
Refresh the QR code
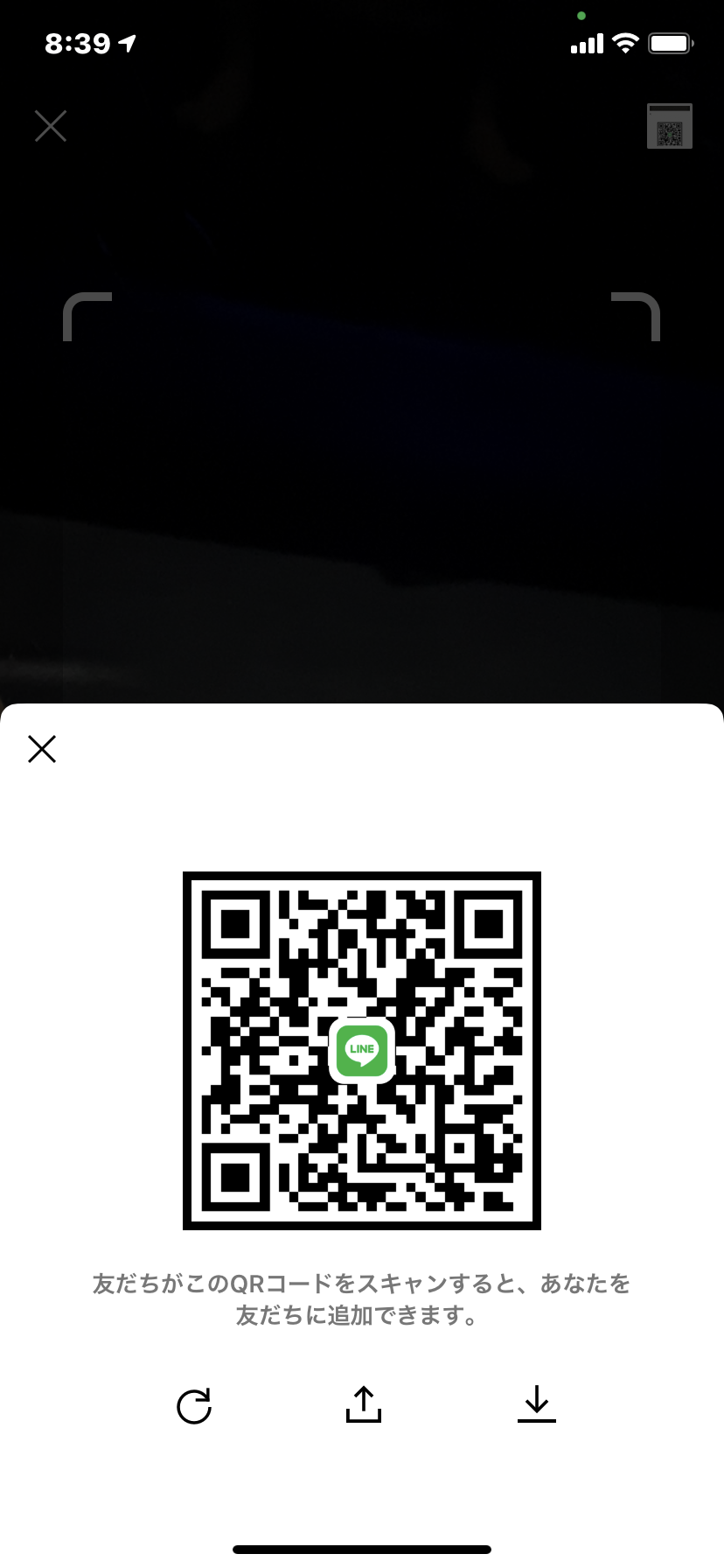[194, 1406]
